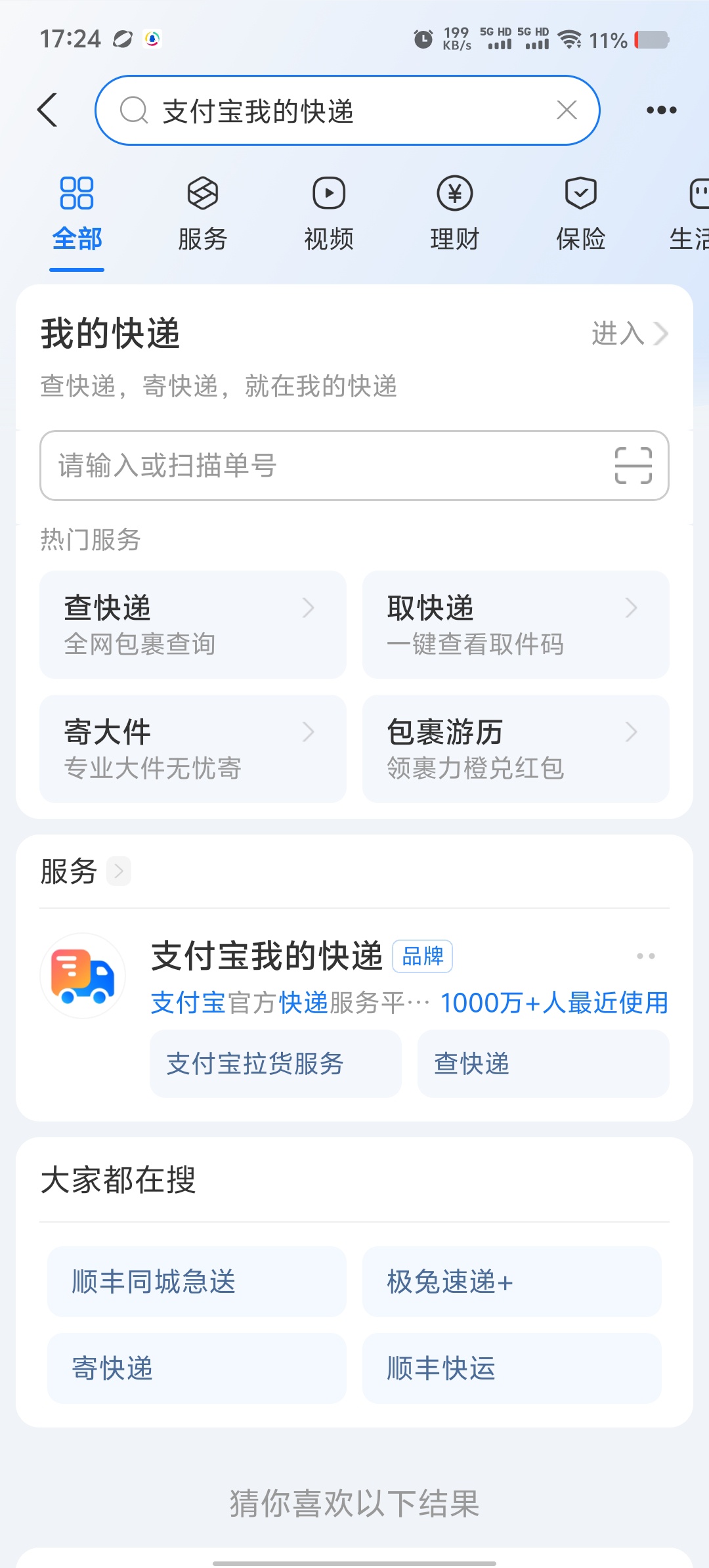Open the 包裹游历 card
Viewport: 709px width, 1568px height.
click(515, 749)
